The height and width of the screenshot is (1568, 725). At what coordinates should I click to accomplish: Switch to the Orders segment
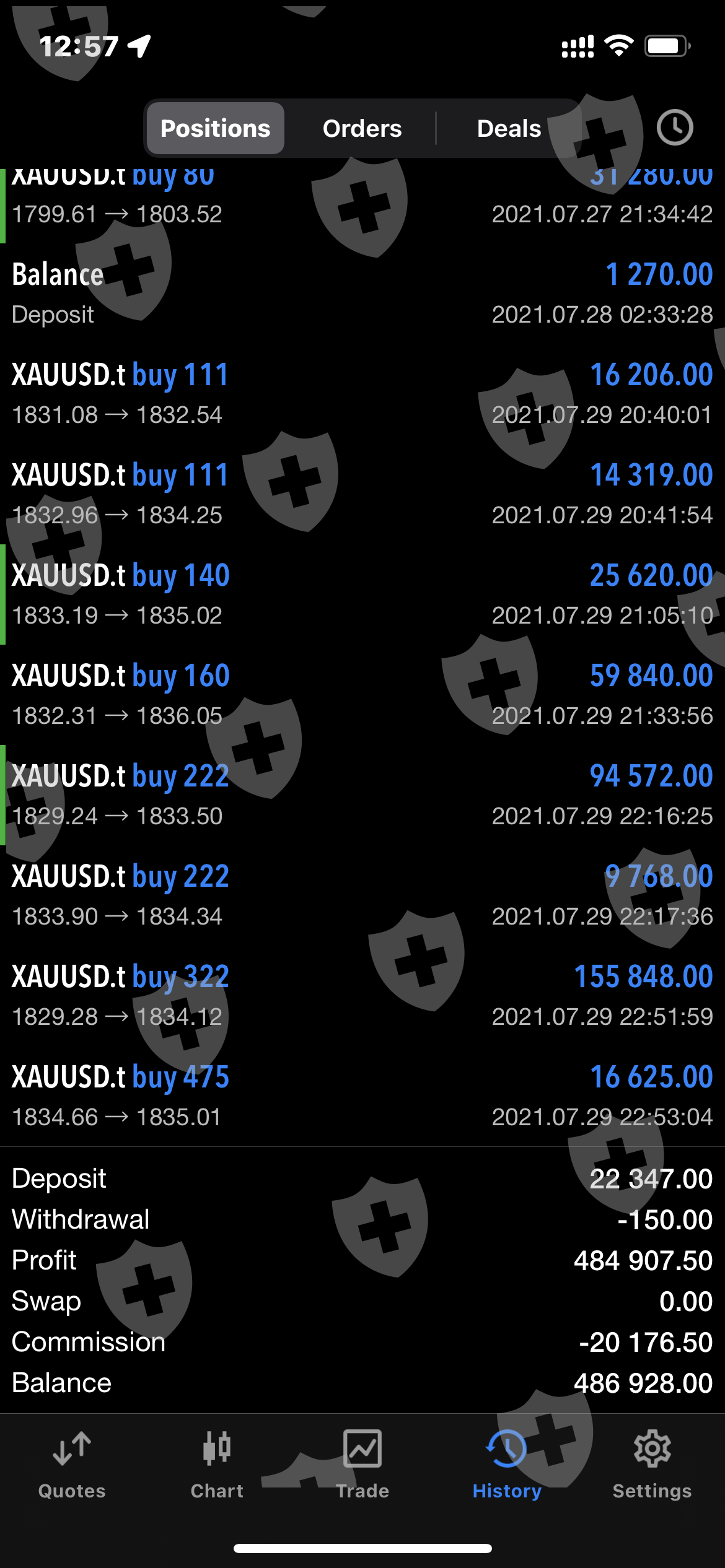362,128
